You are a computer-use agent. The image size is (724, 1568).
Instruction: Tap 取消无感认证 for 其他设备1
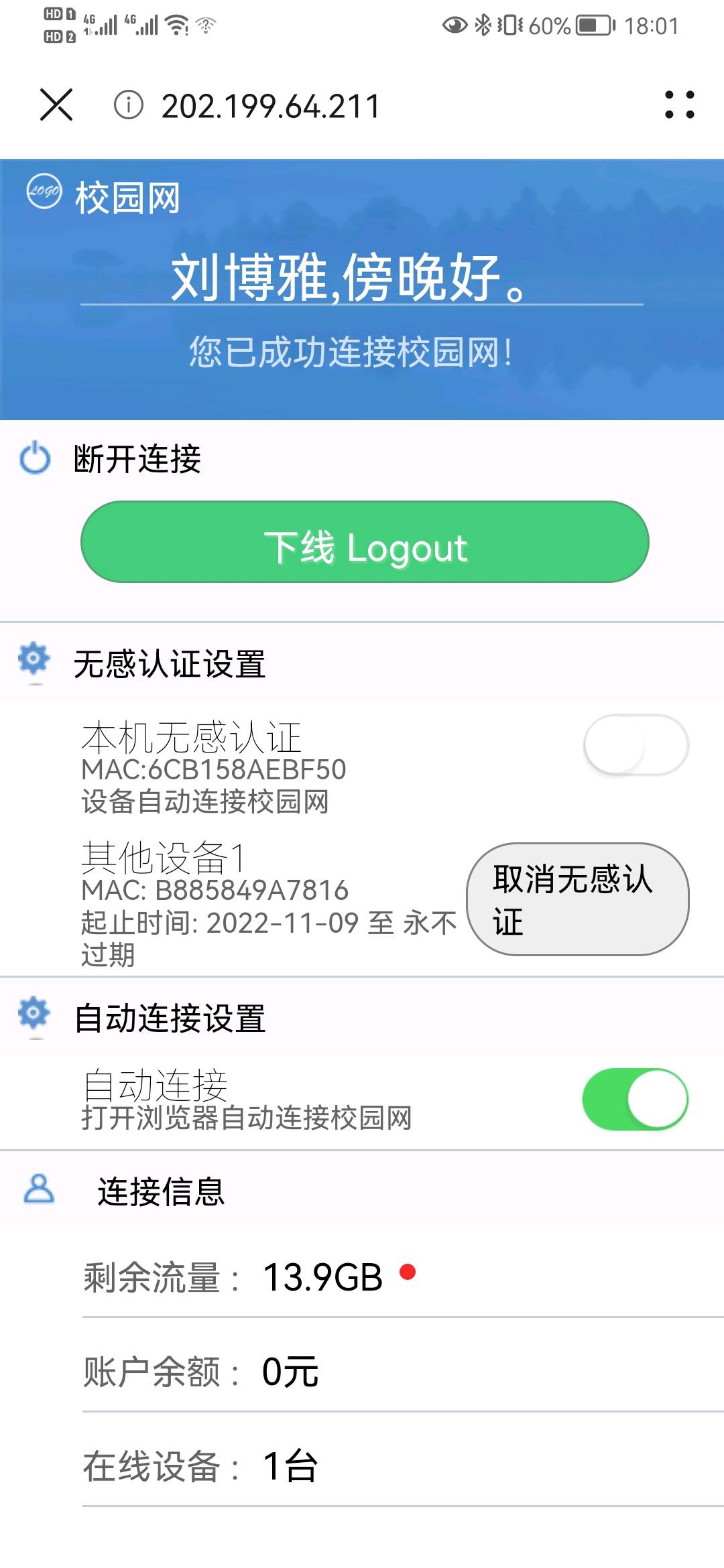[577, 899]
